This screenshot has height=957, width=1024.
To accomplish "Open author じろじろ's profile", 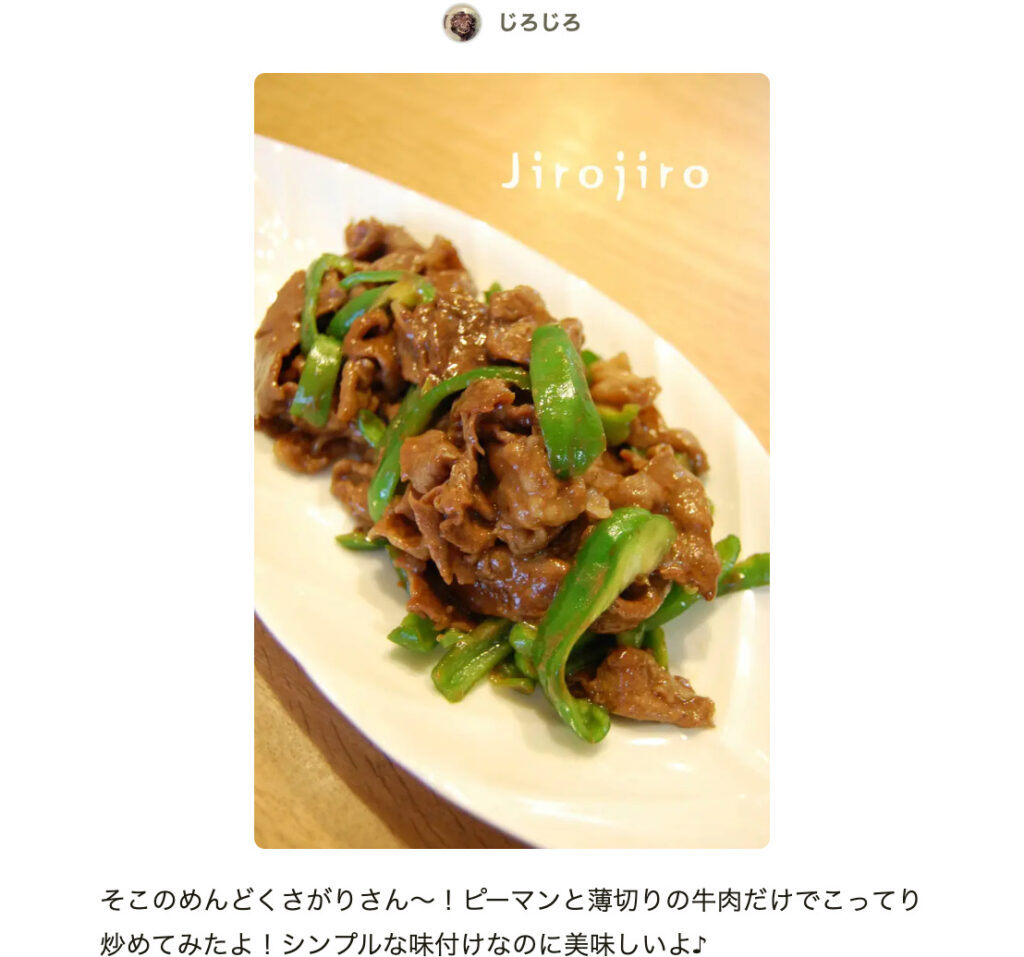I will click(x=538, y=23).
